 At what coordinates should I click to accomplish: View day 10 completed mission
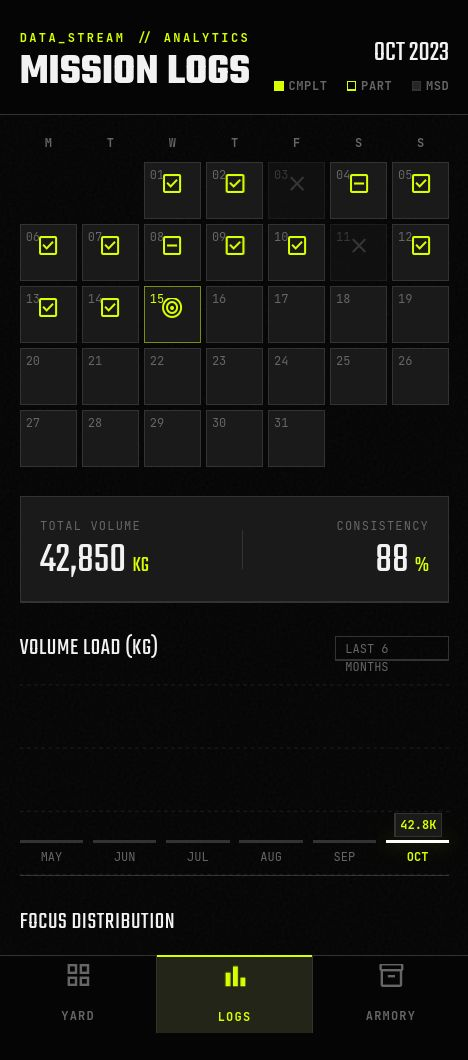point(296,252)
